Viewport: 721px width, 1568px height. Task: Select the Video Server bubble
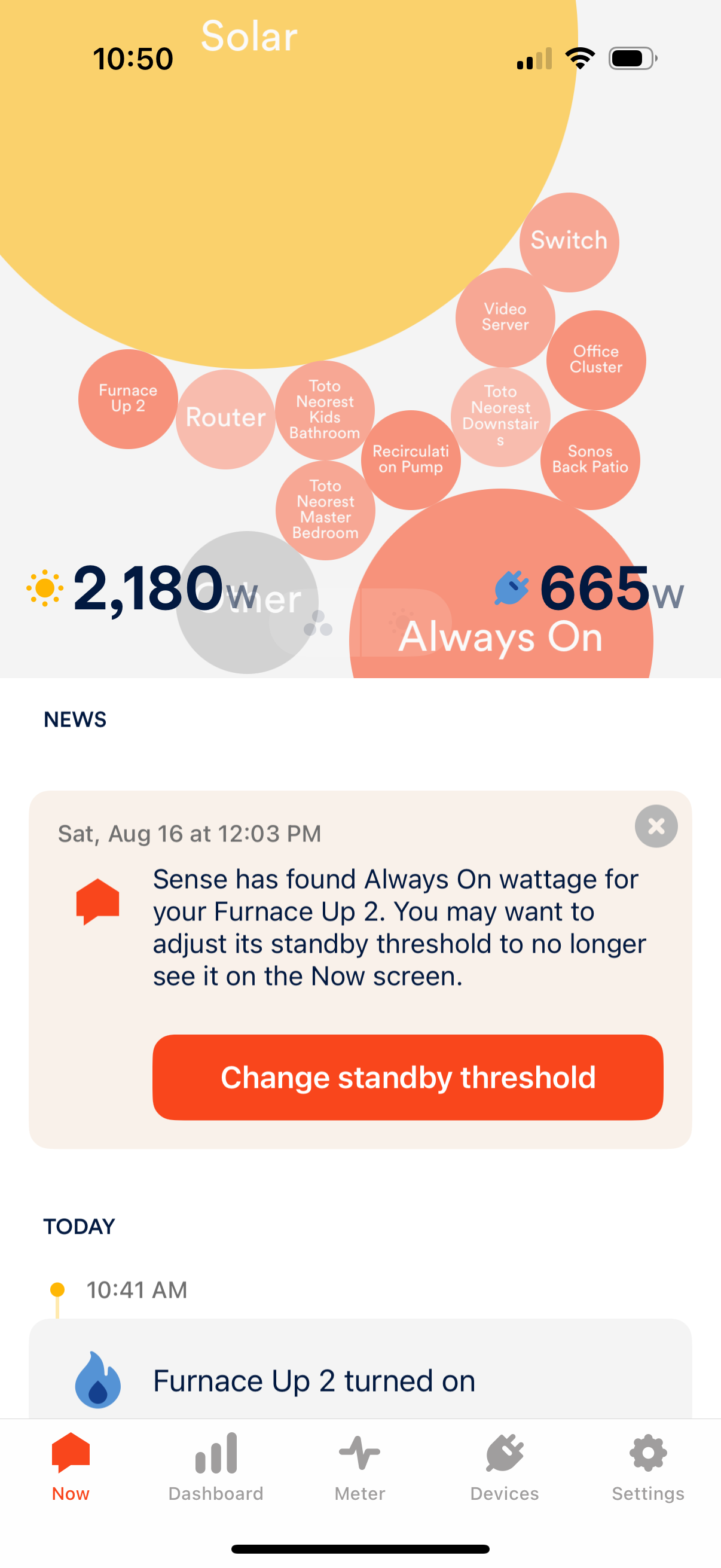click(x=505, y=316)
